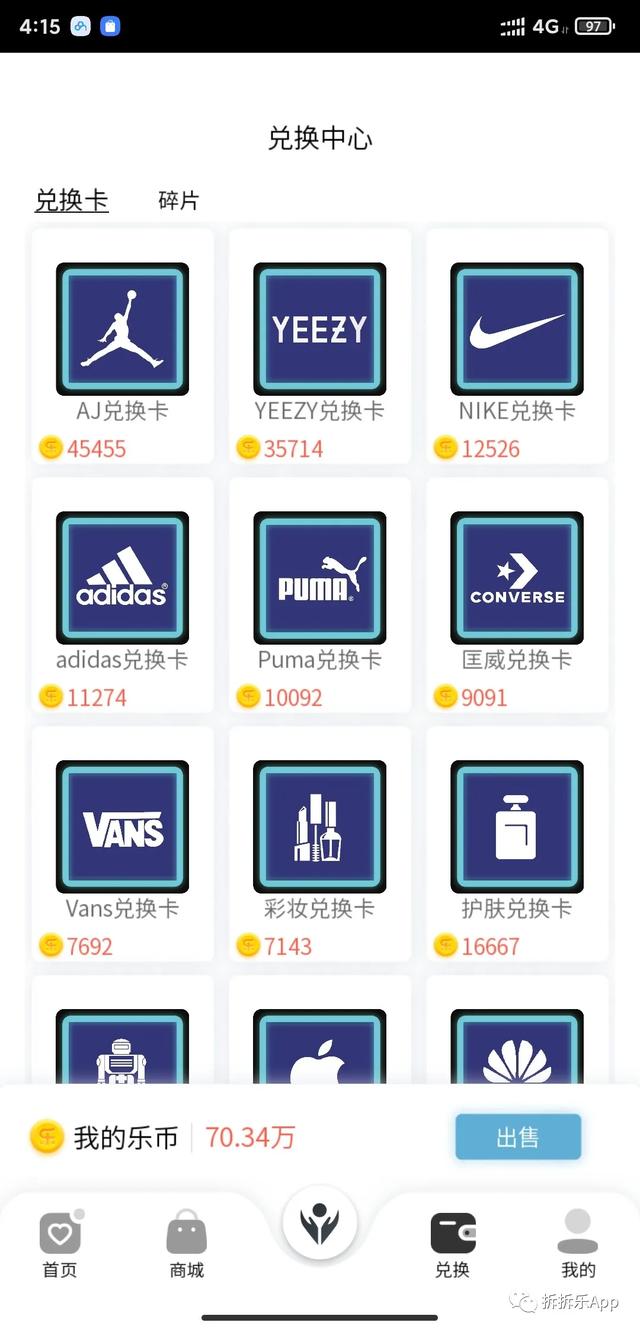Screen dimensions: 640x1332
Task: Choose the adidas兑换卡 card
Action: (122, 596)
